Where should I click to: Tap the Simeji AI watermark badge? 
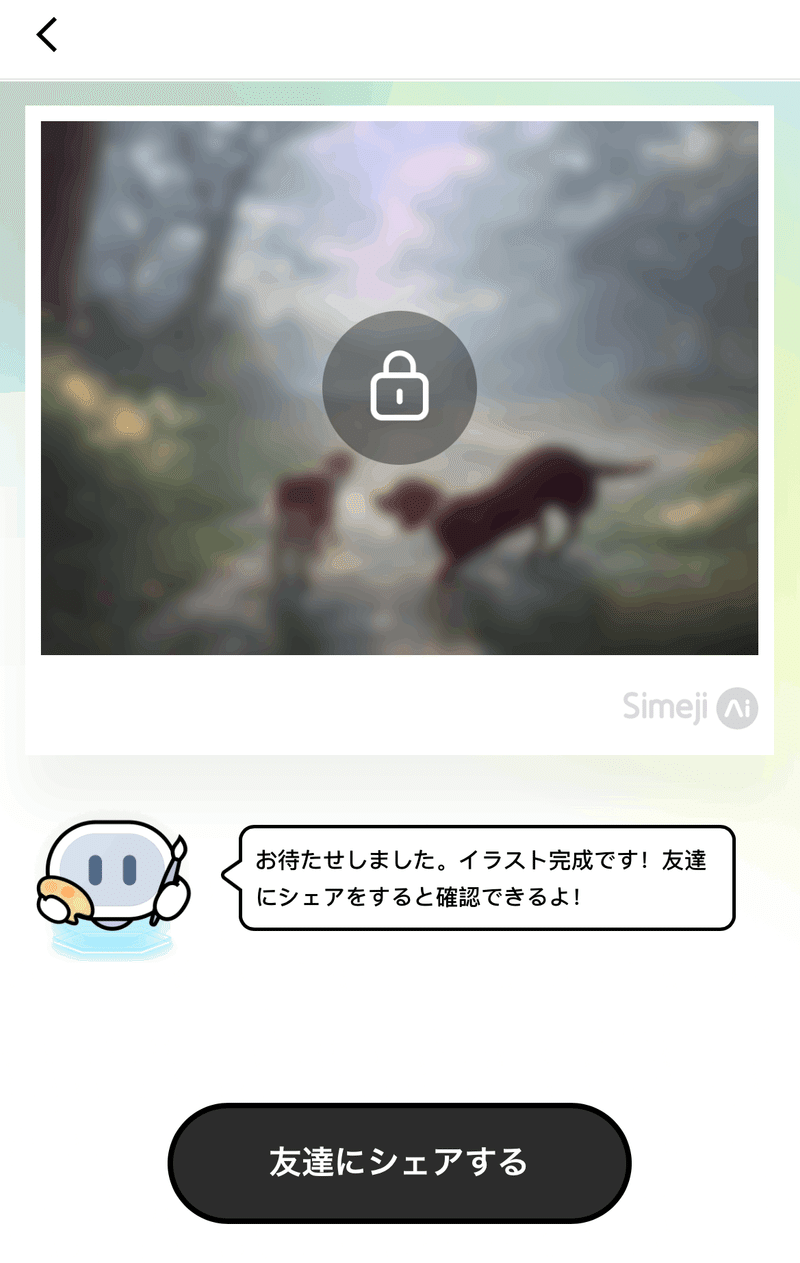pyautogui.click(x=690, y=707)
